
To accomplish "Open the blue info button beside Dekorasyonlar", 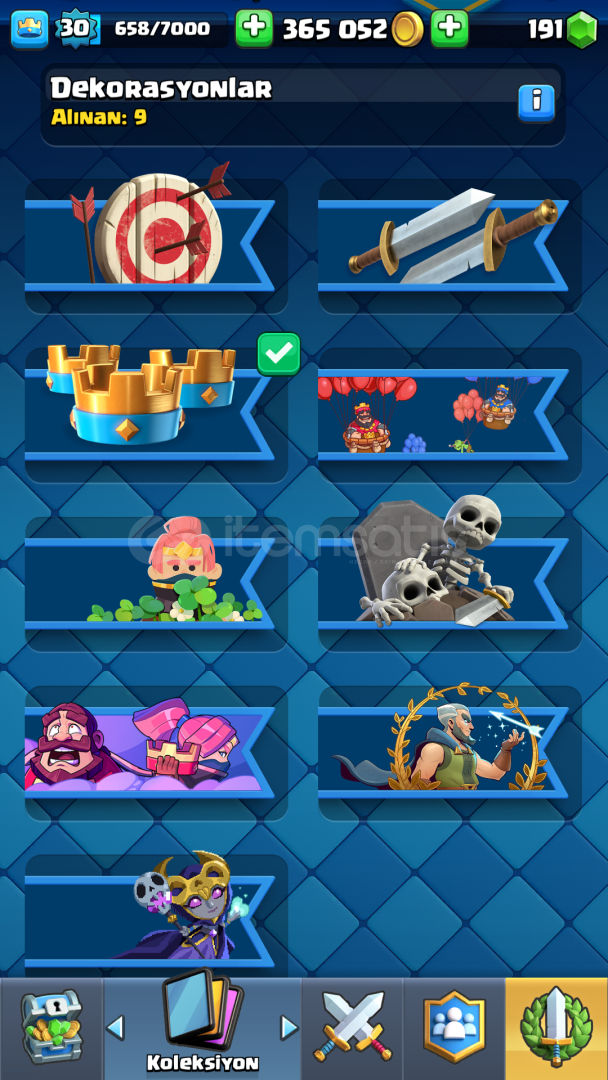I will tap(536, 103).
